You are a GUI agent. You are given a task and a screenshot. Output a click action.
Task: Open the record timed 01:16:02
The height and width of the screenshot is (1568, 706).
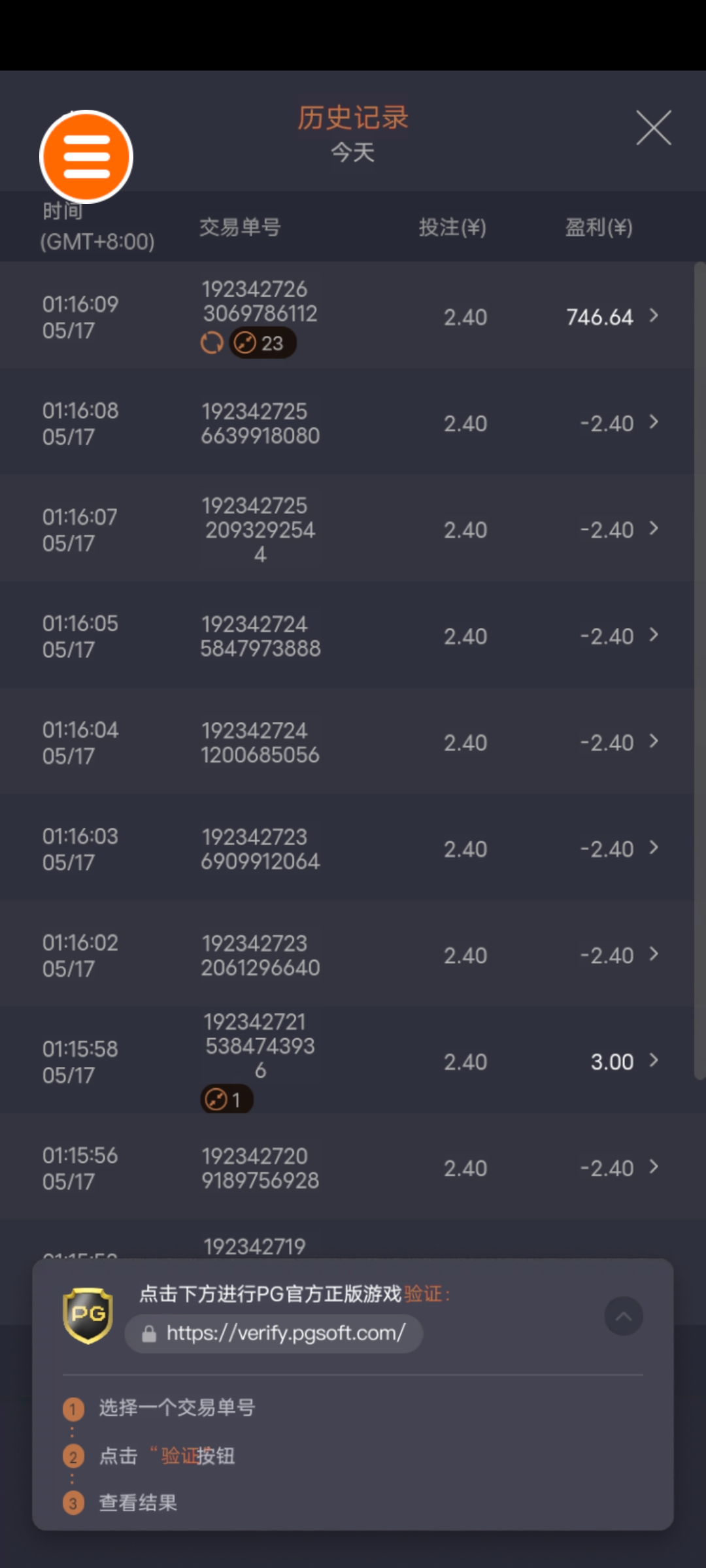click(353, 955)
